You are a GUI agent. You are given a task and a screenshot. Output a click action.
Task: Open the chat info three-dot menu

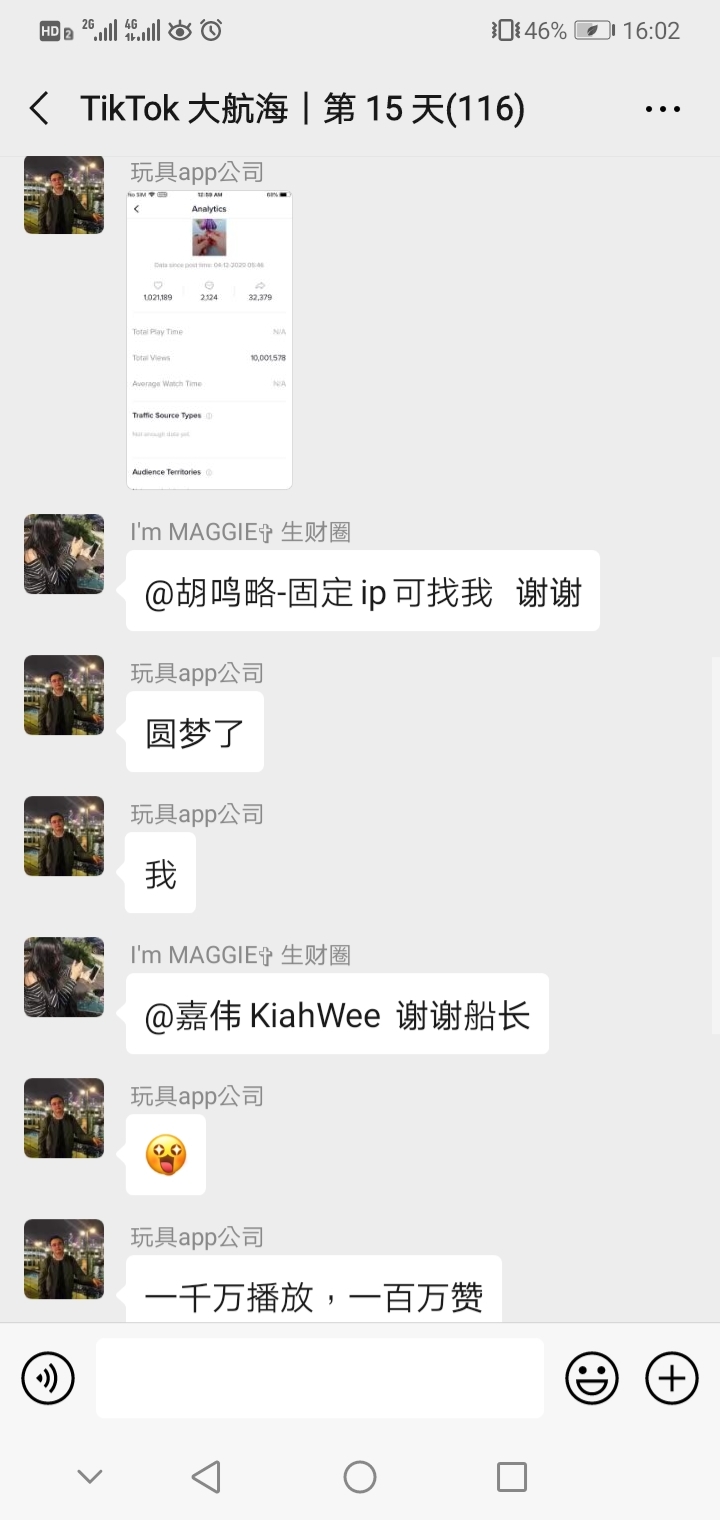(x=663, y=109)
